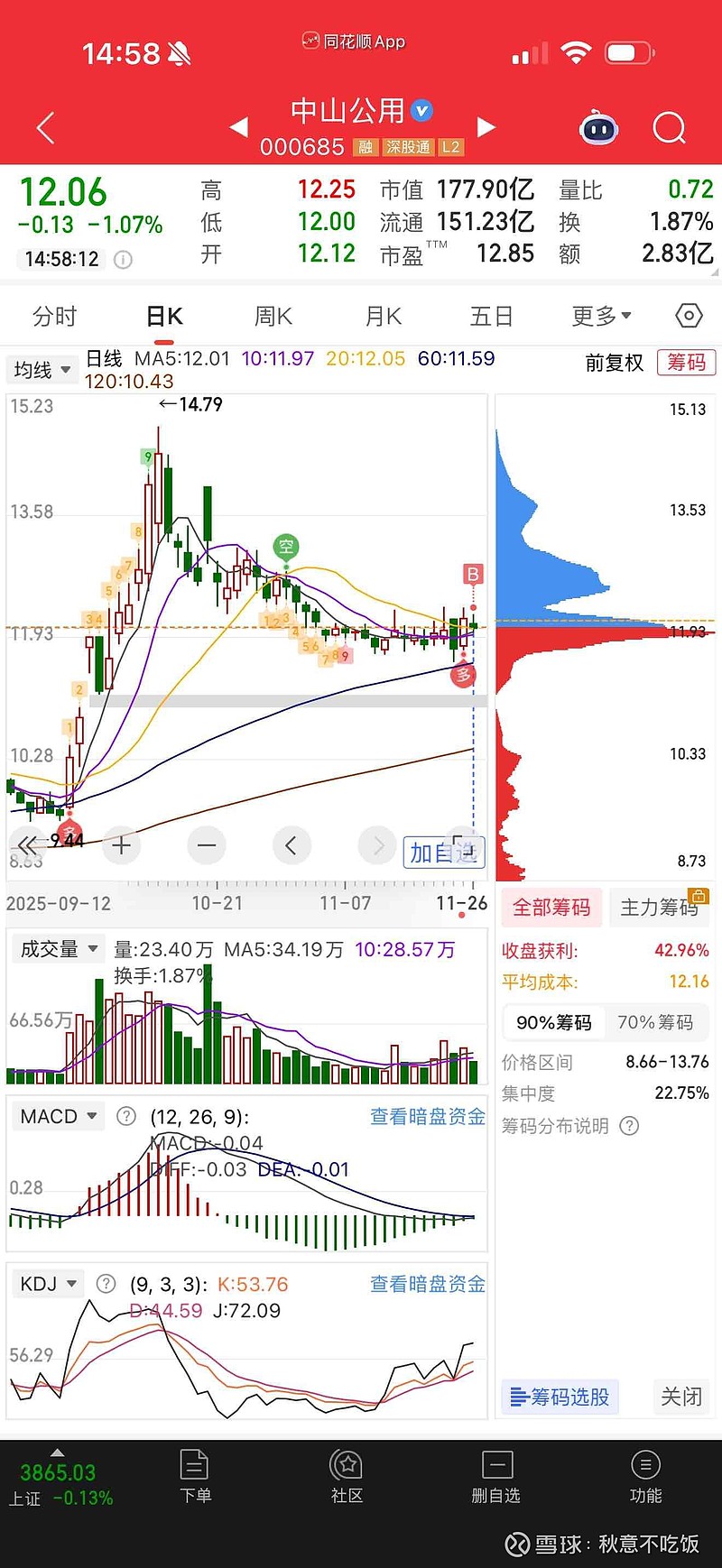The width and height of the screenshot is (722, 1568).
Task: Select the 70%筹码 option
Action: pos(656,1023)
